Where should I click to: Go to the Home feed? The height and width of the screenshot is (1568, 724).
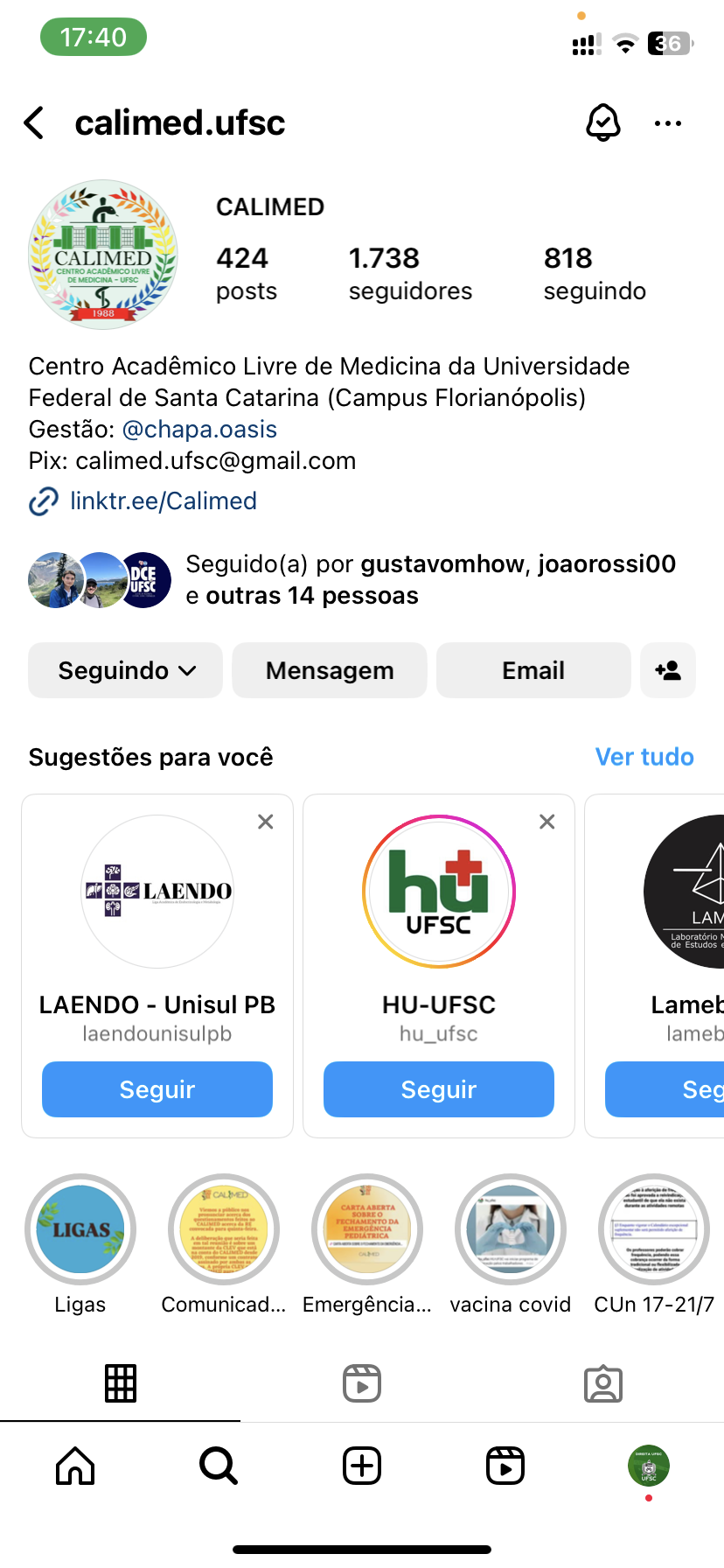(x=75, y=1466)
